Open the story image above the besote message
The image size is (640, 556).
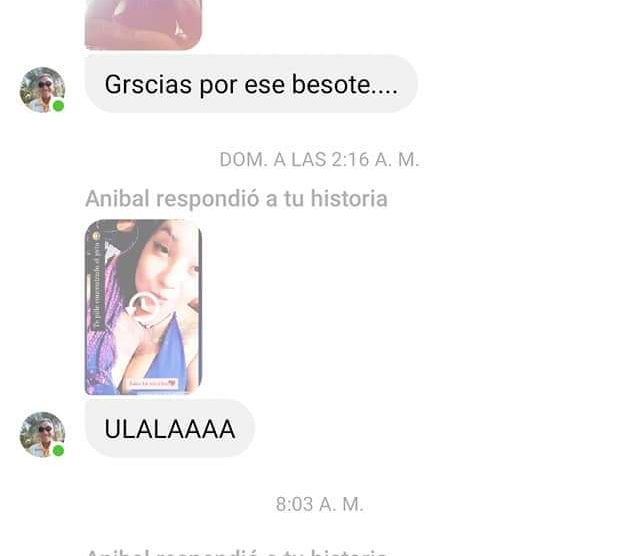point(143,24)
